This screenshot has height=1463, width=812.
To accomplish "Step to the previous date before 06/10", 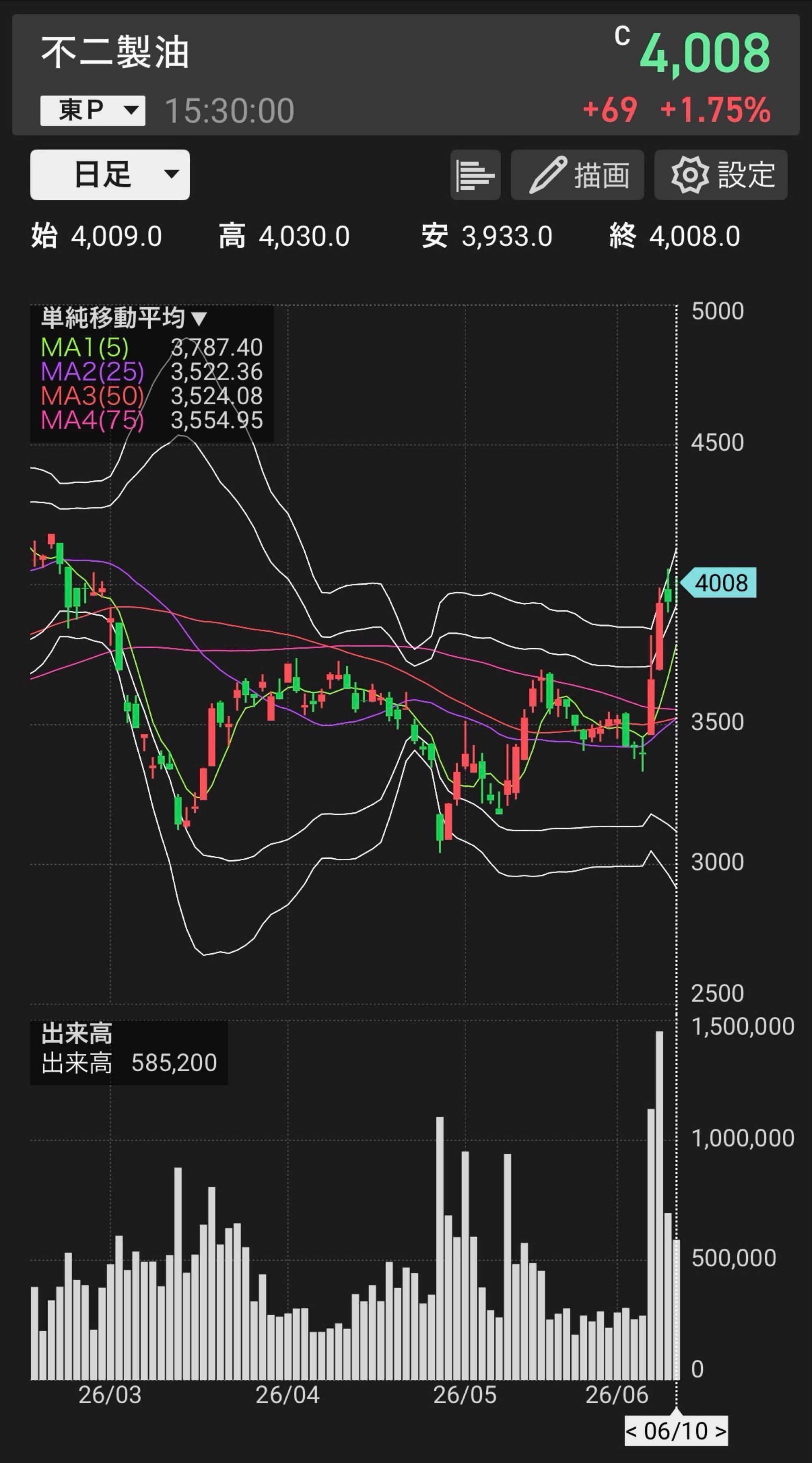I will (x=631, y=1430).
